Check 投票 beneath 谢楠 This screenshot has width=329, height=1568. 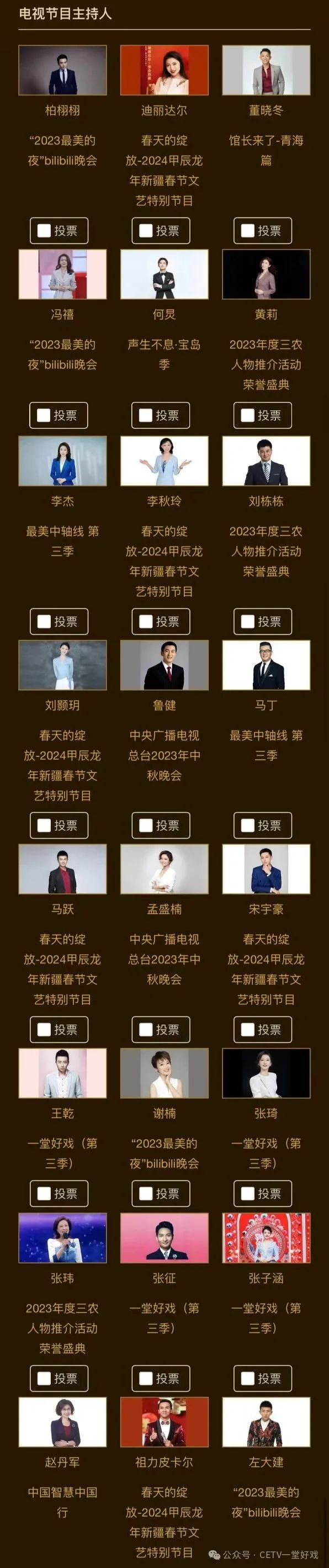point(161,1194)
